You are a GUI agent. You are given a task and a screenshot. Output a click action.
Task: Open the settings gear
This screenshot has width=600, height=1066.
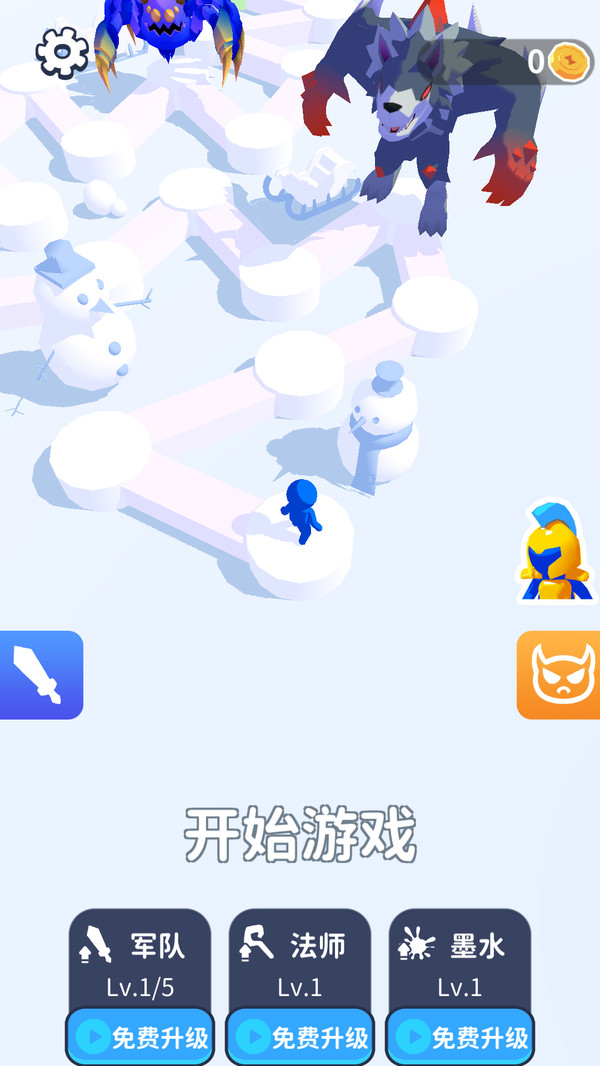(62, 52)
